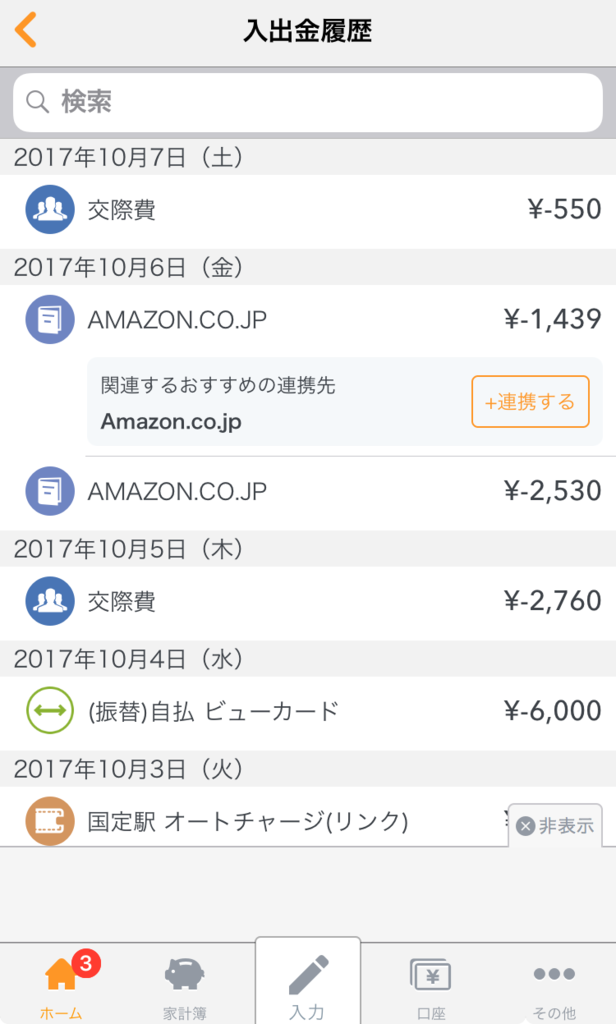Tap the +連携する button for Amazon.co.jp
This screenshot has width=616, height=1024.
tap(530, 402)
